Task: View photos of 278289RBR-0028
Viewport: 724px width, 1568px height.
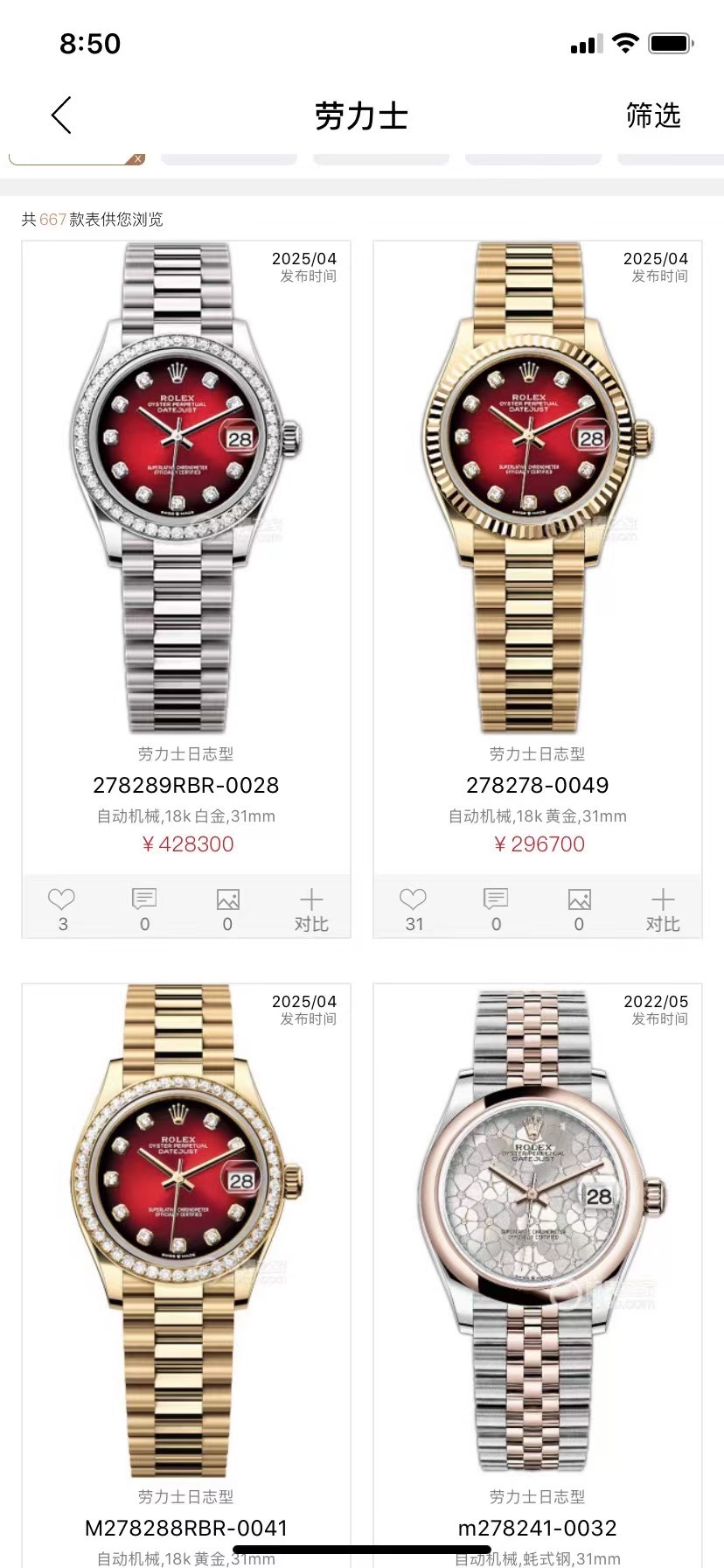Action: pyautogui.click(x=227, y=908)
